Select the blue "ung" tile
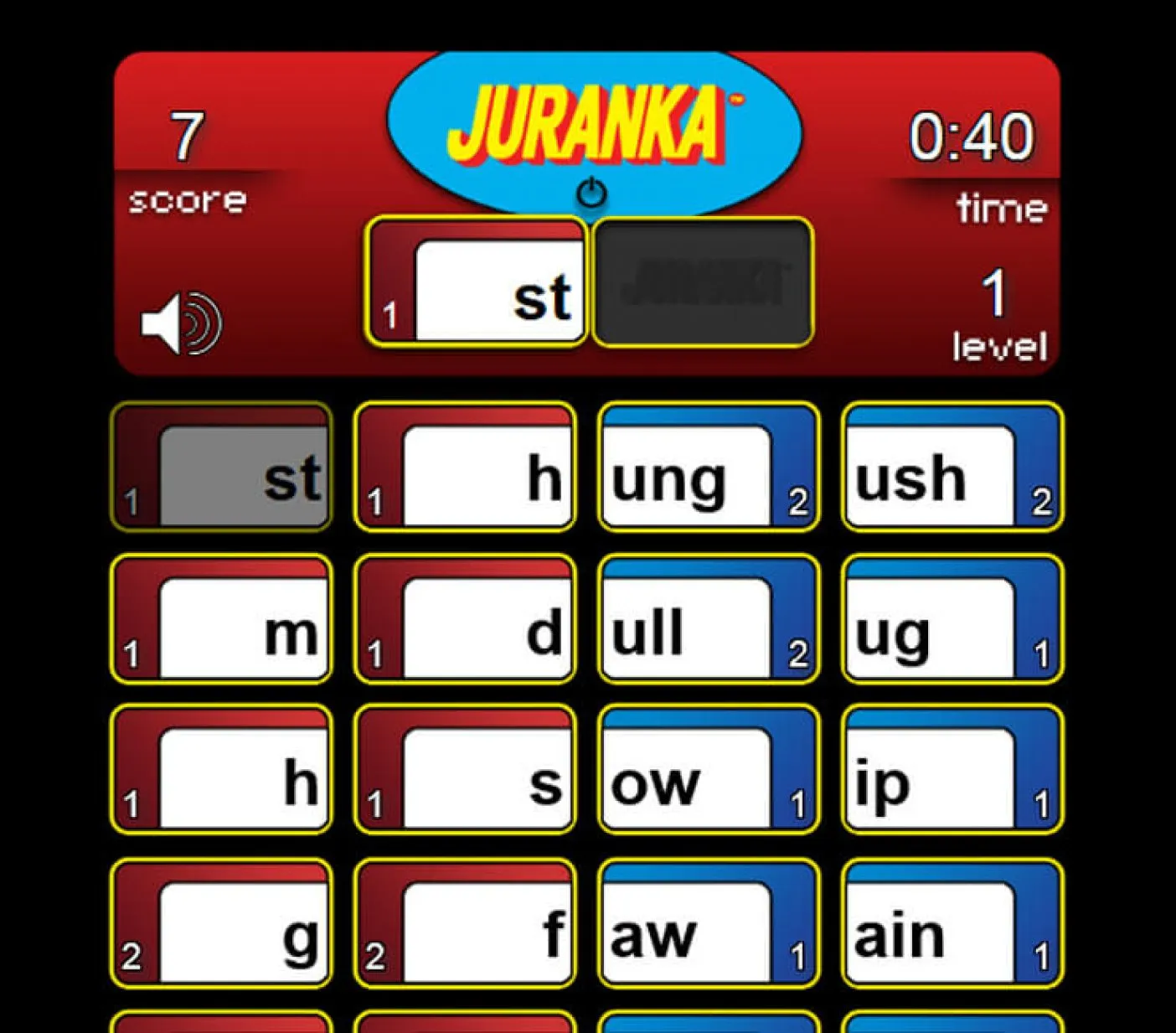The width and height of the screenshot is (1176, 1033). click(708, 467)
